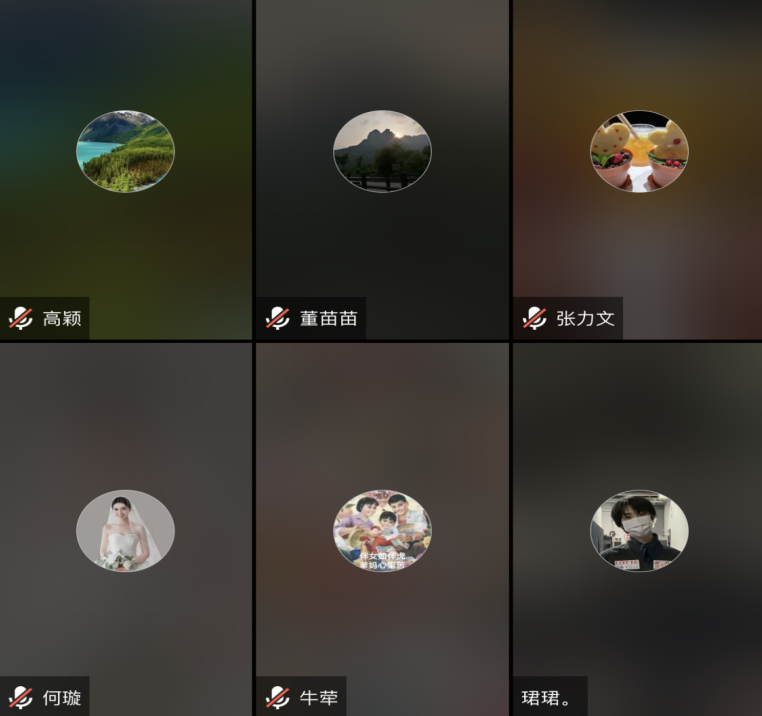The width and height of the screenshot is (762, 716).
Task: Select participant tile of 高颖
Action: click(126, 170)
